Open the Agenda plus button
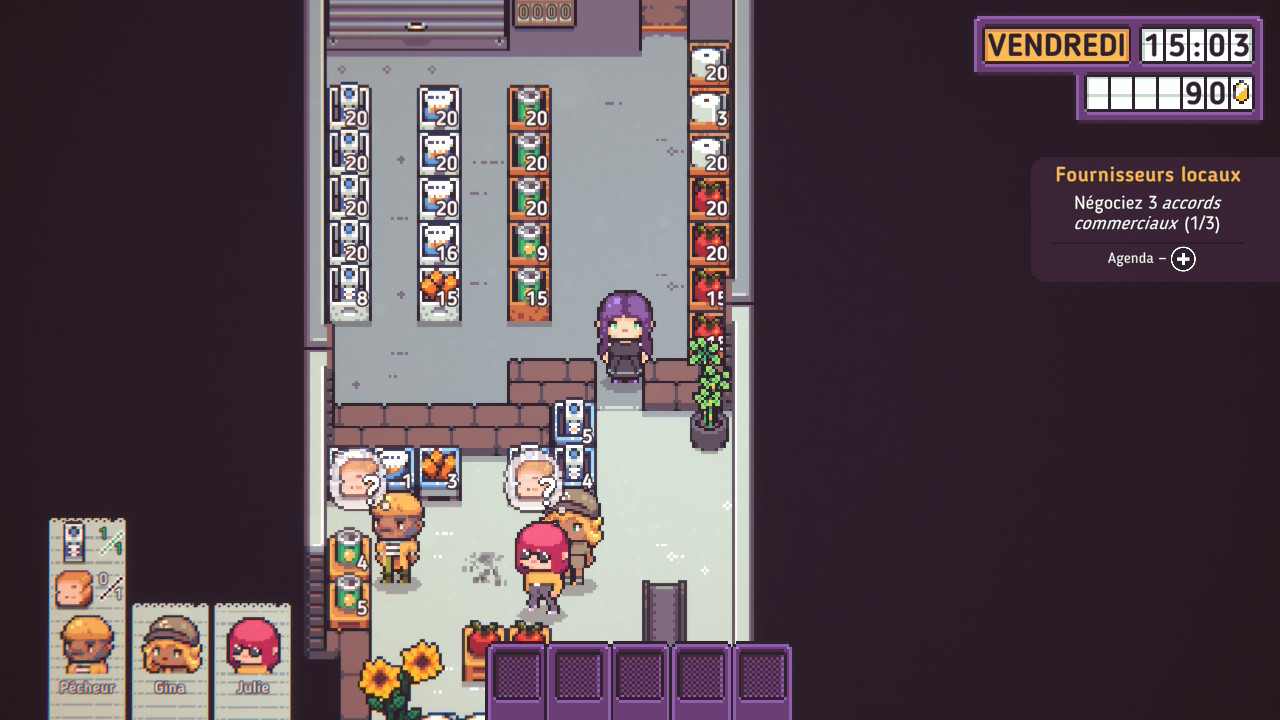The width and height of the screenshot is (1280, 720). [x=1183, y=259]
